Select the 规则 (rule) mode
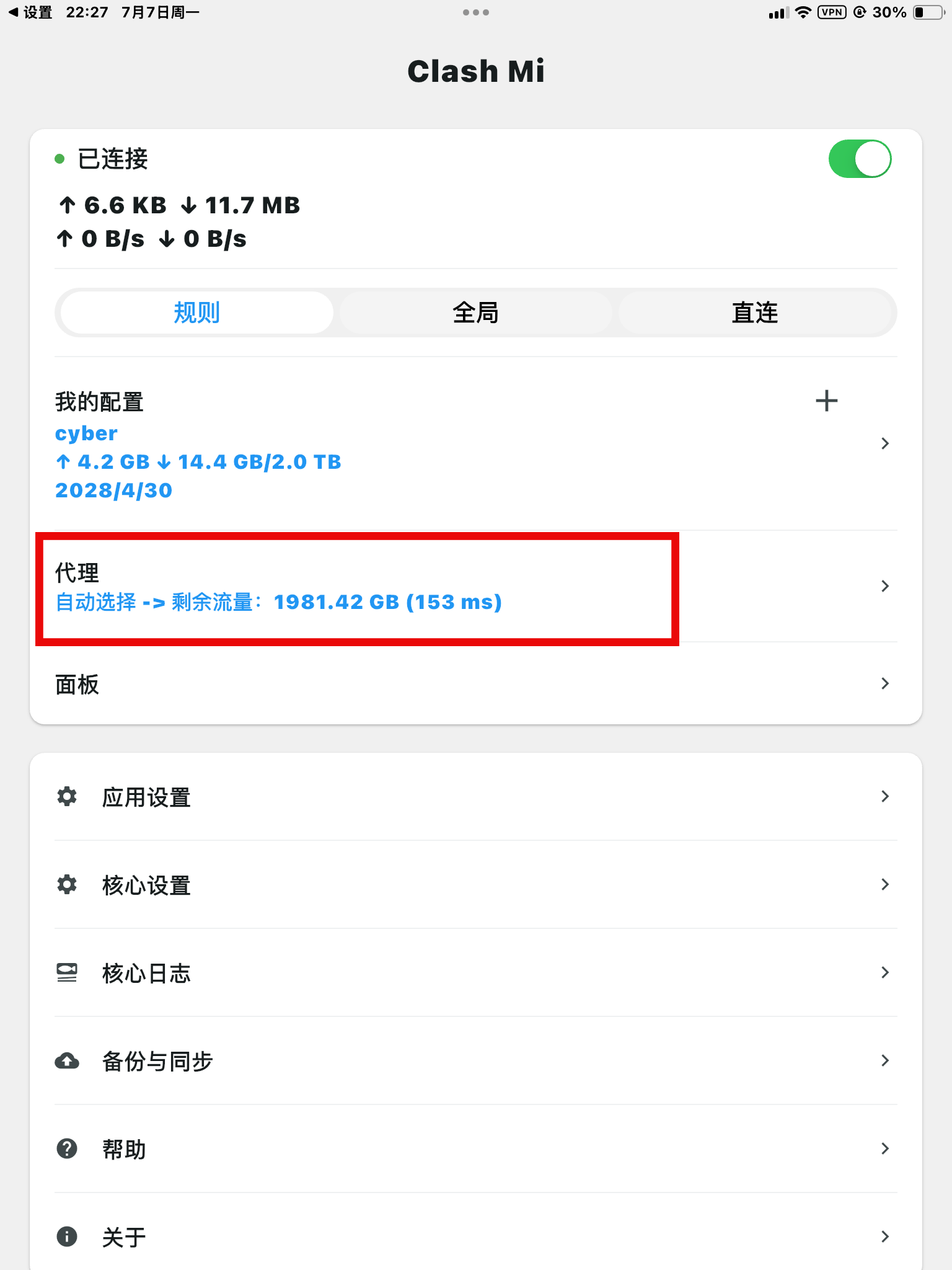The width and height of the screenshot is (952, 1270). [x=196, y=313]
